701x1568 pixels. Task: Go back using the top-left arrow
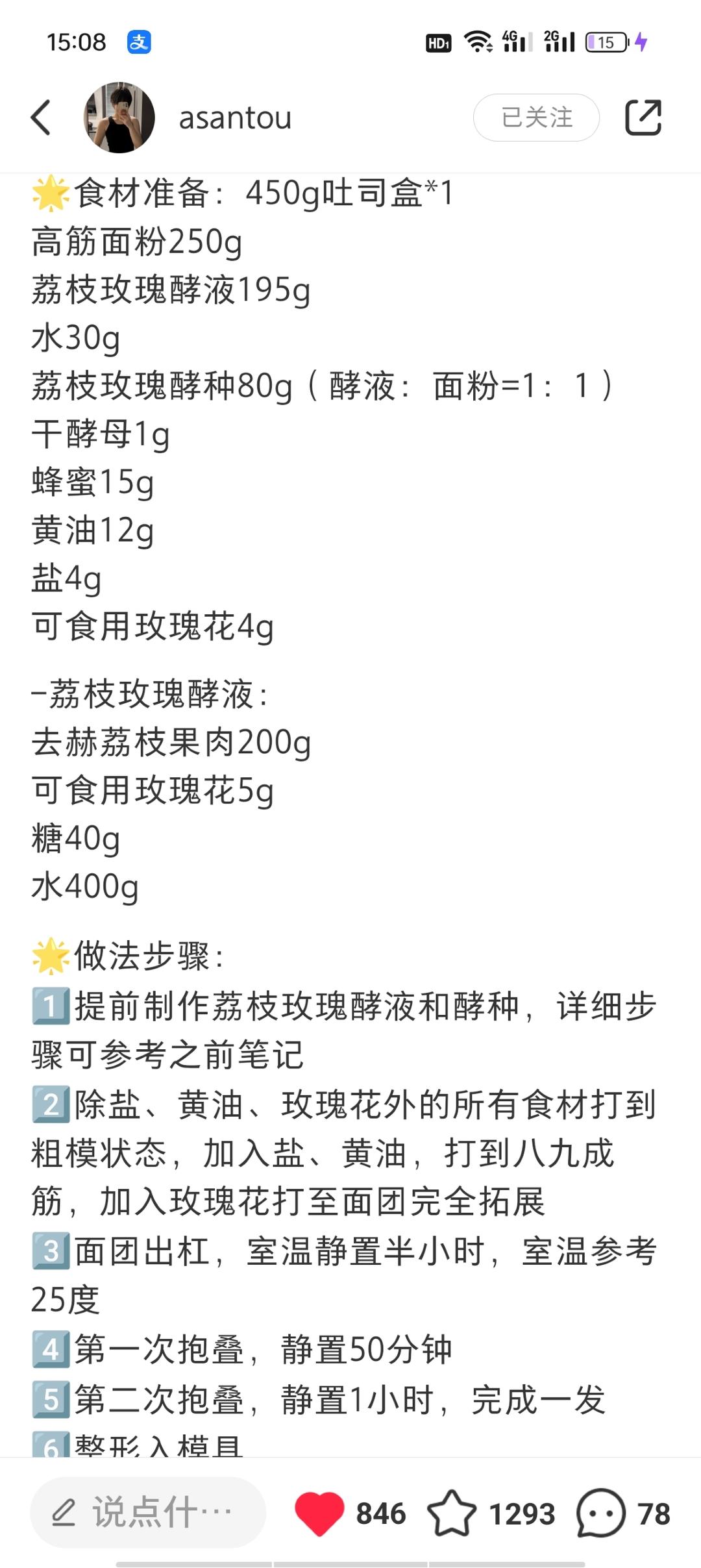pyautogui.click(x=41, y=118)
